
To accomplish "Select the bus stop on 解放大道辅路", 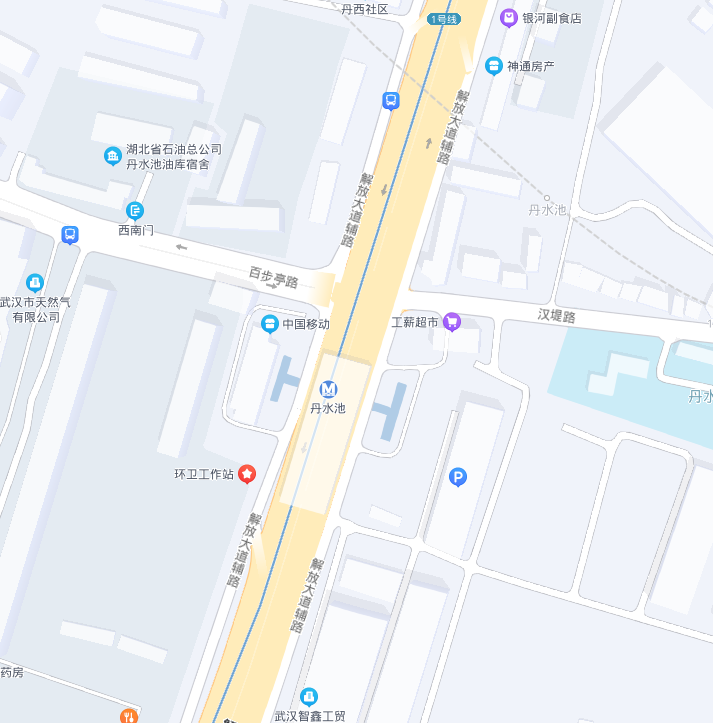I will (x=390, y=100).
